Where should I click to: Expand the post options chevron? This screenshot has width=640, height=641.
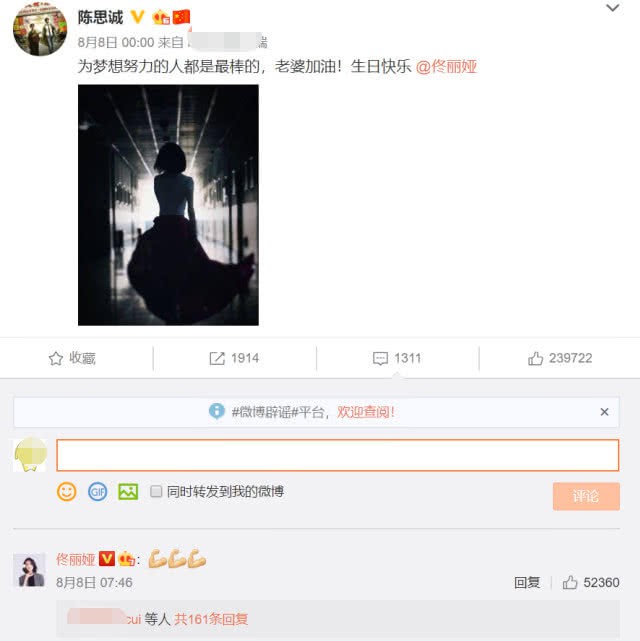[612, 9]
